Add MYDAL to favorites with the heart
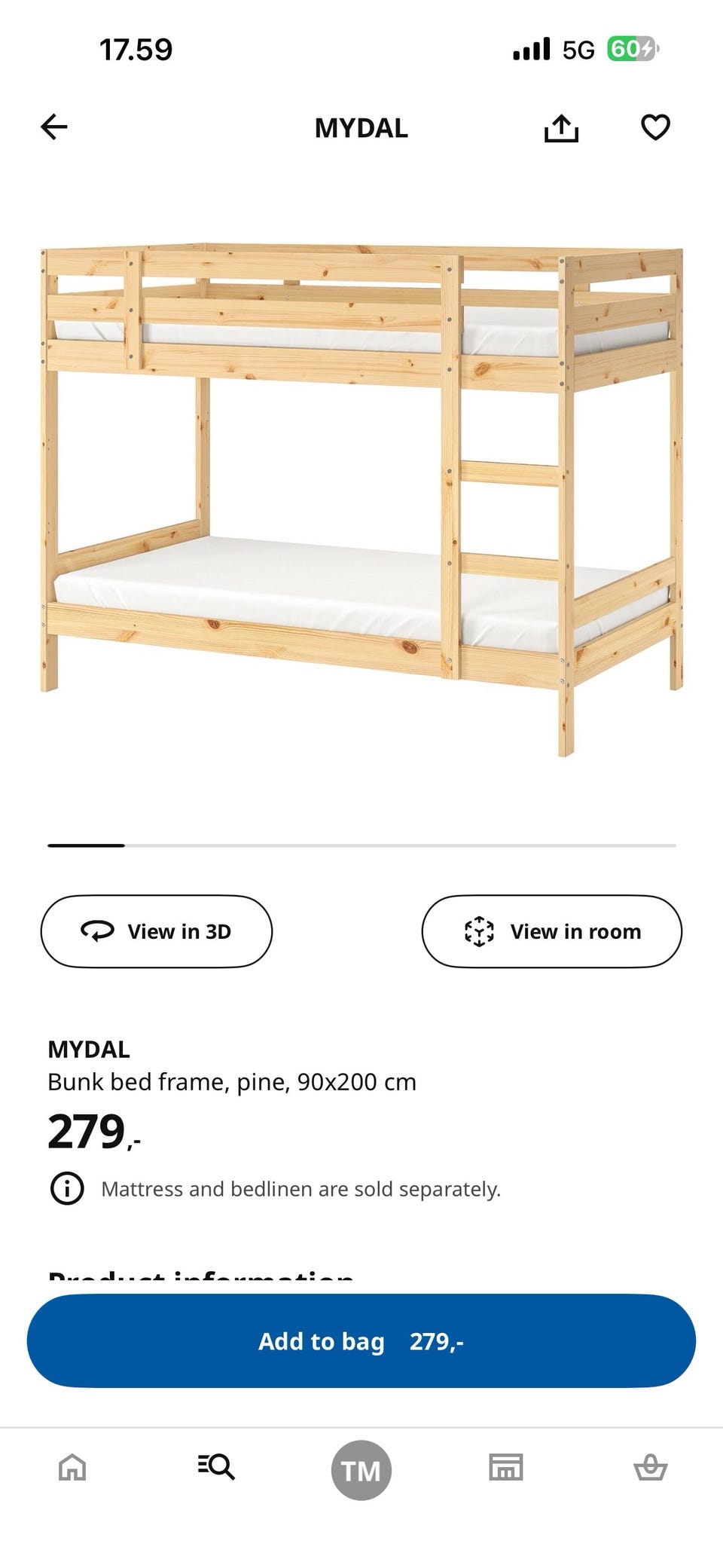Screen dimensions: 723x1568 [655, 127]
